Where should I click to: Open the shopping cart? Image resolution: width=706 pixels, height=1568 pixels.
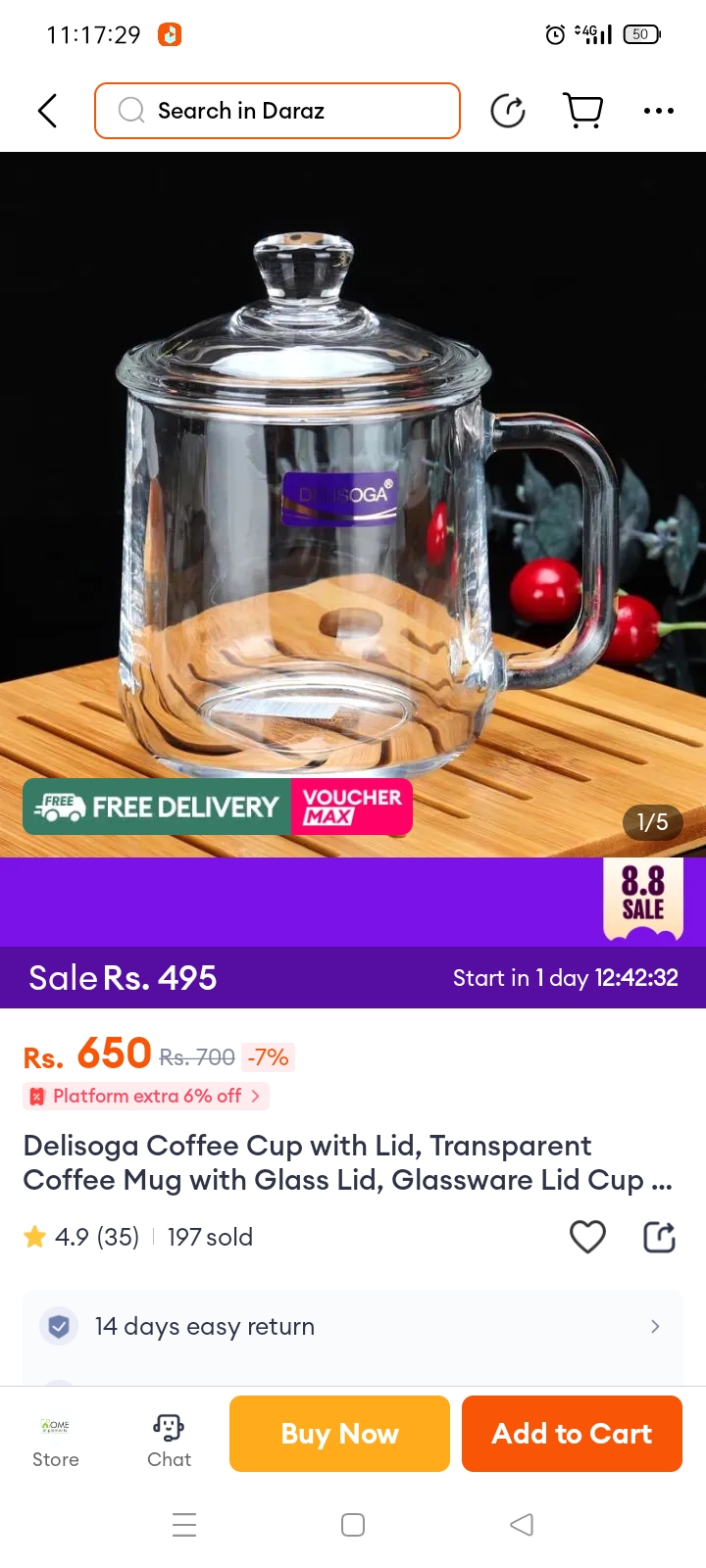(x=583, y=111)
